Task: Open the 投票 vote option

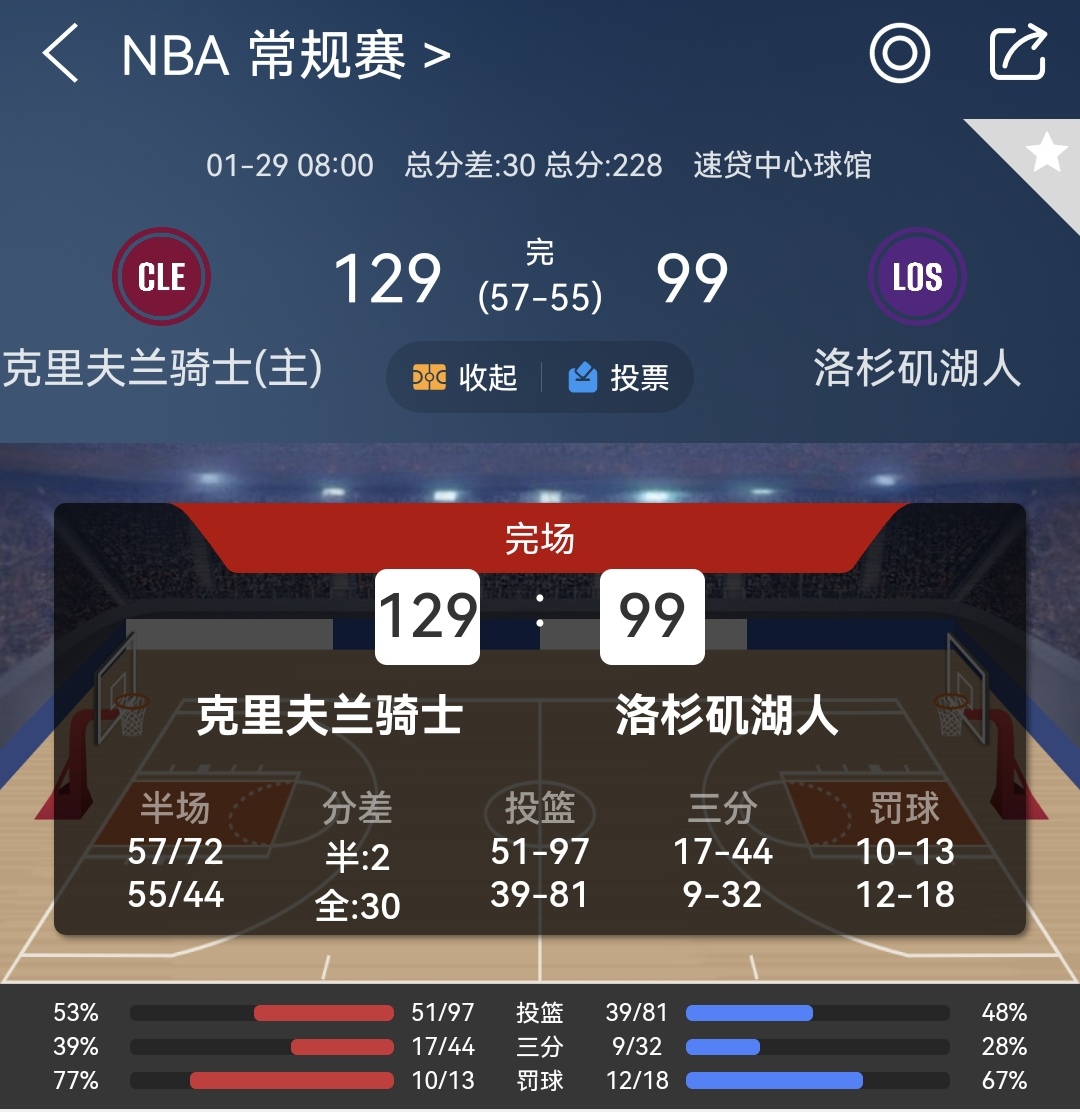Action: click(619, 378)
